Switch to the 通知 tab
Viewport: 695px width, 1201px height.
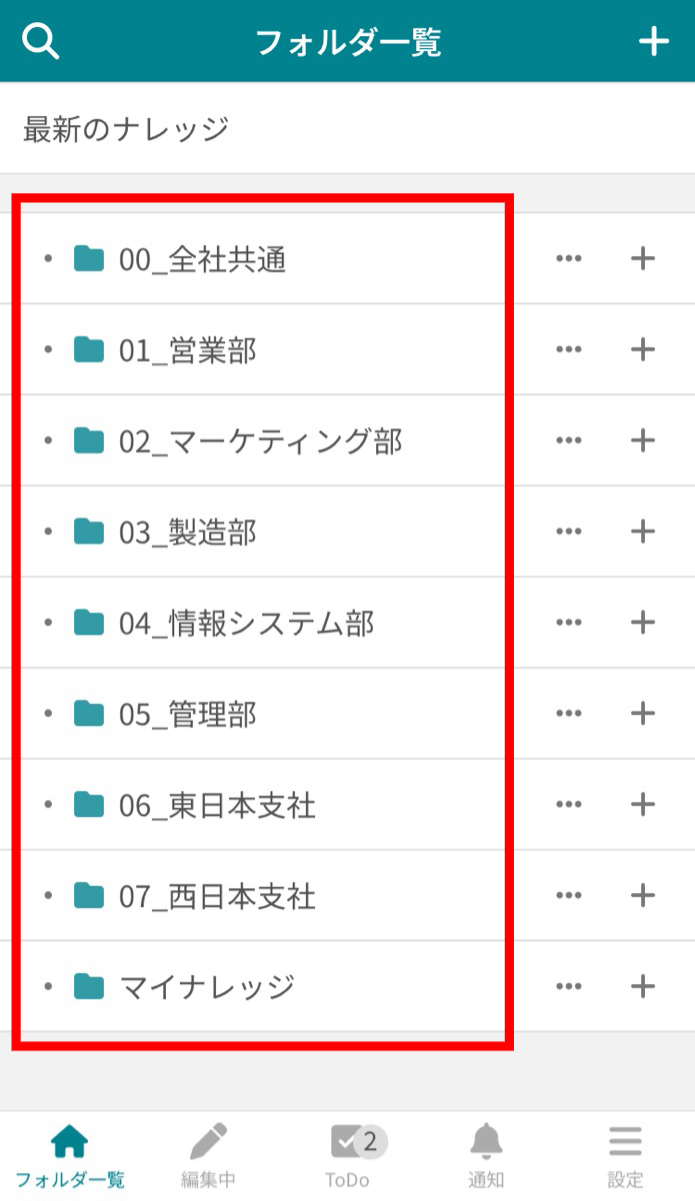pos(486,1155)
